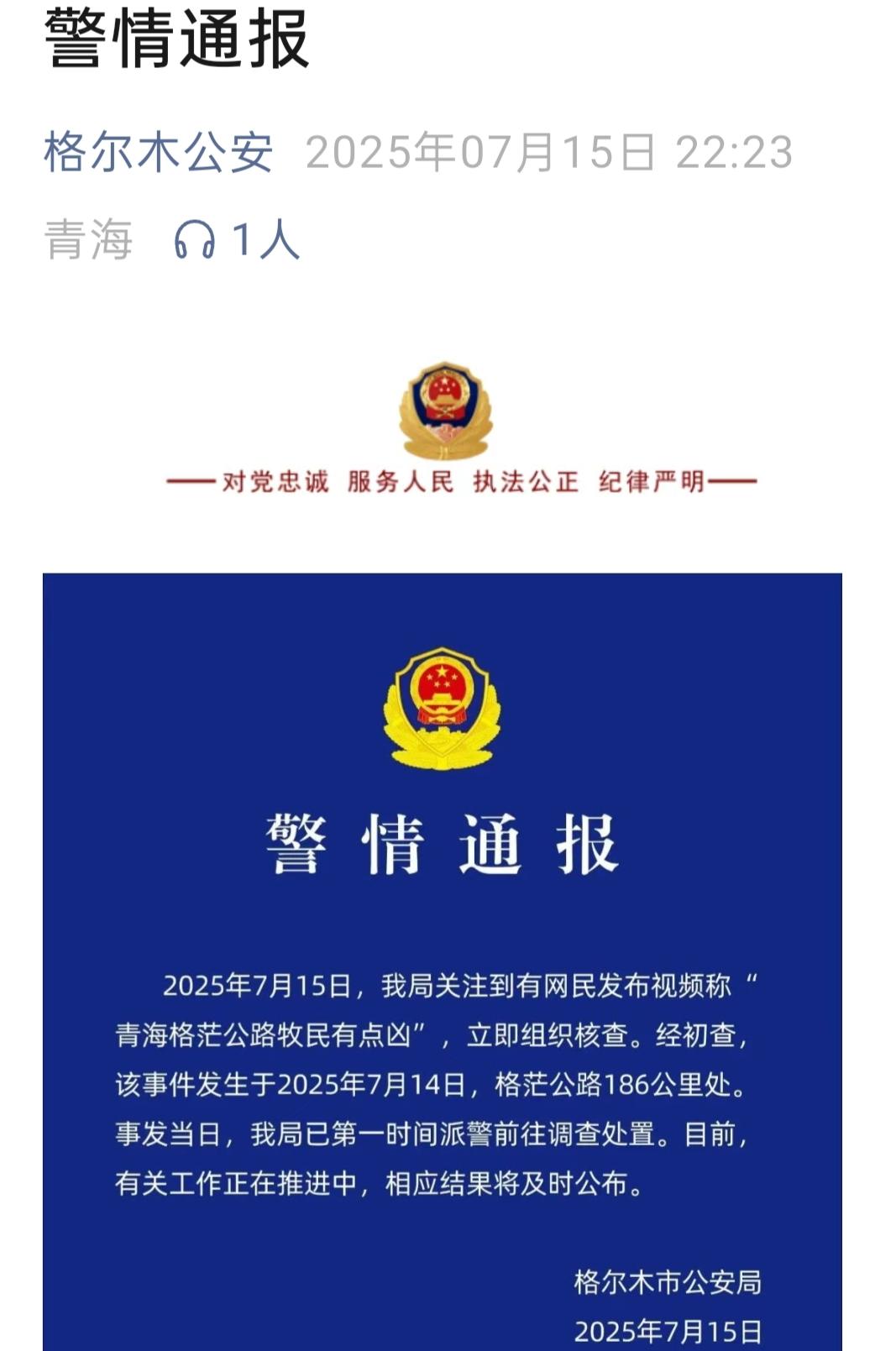
Task: Tap the headphone listen icon
Action: coord(194,240)
